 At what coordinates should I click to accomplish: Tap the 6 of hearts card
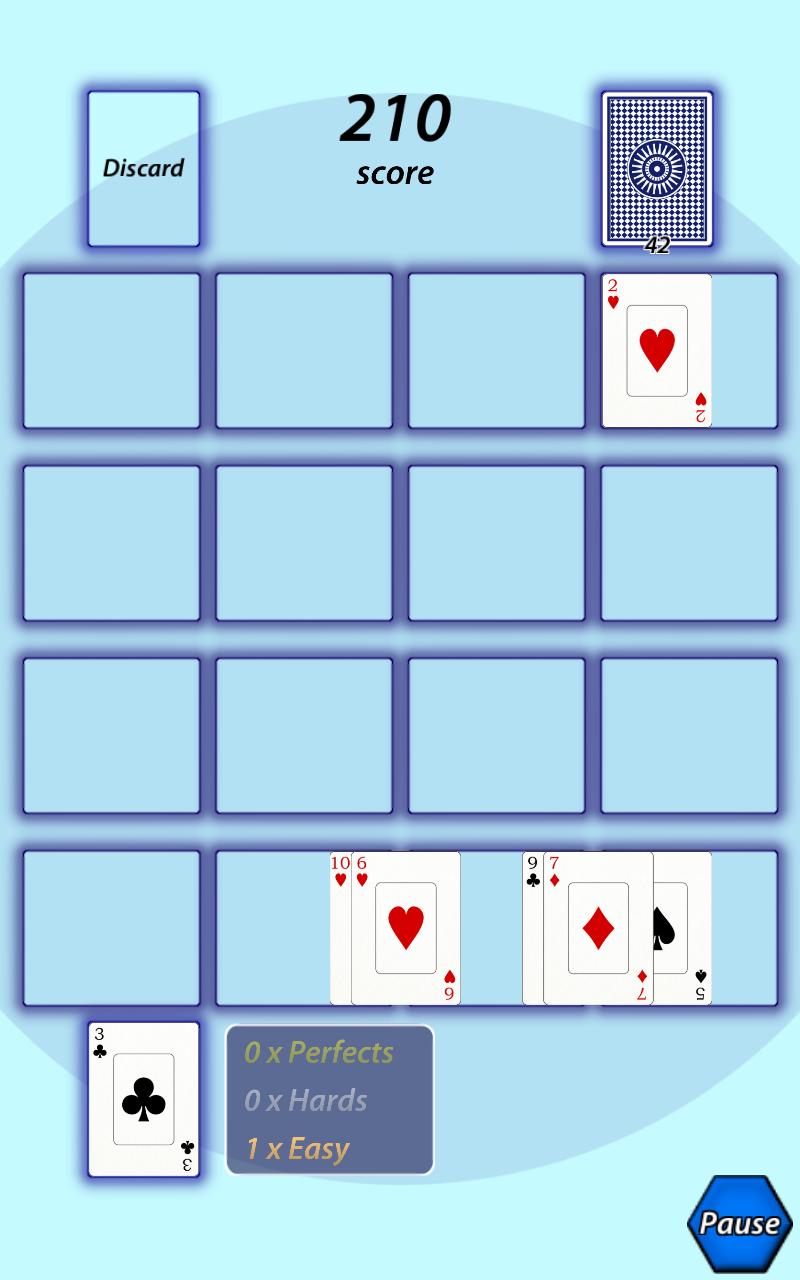(406, 928)
